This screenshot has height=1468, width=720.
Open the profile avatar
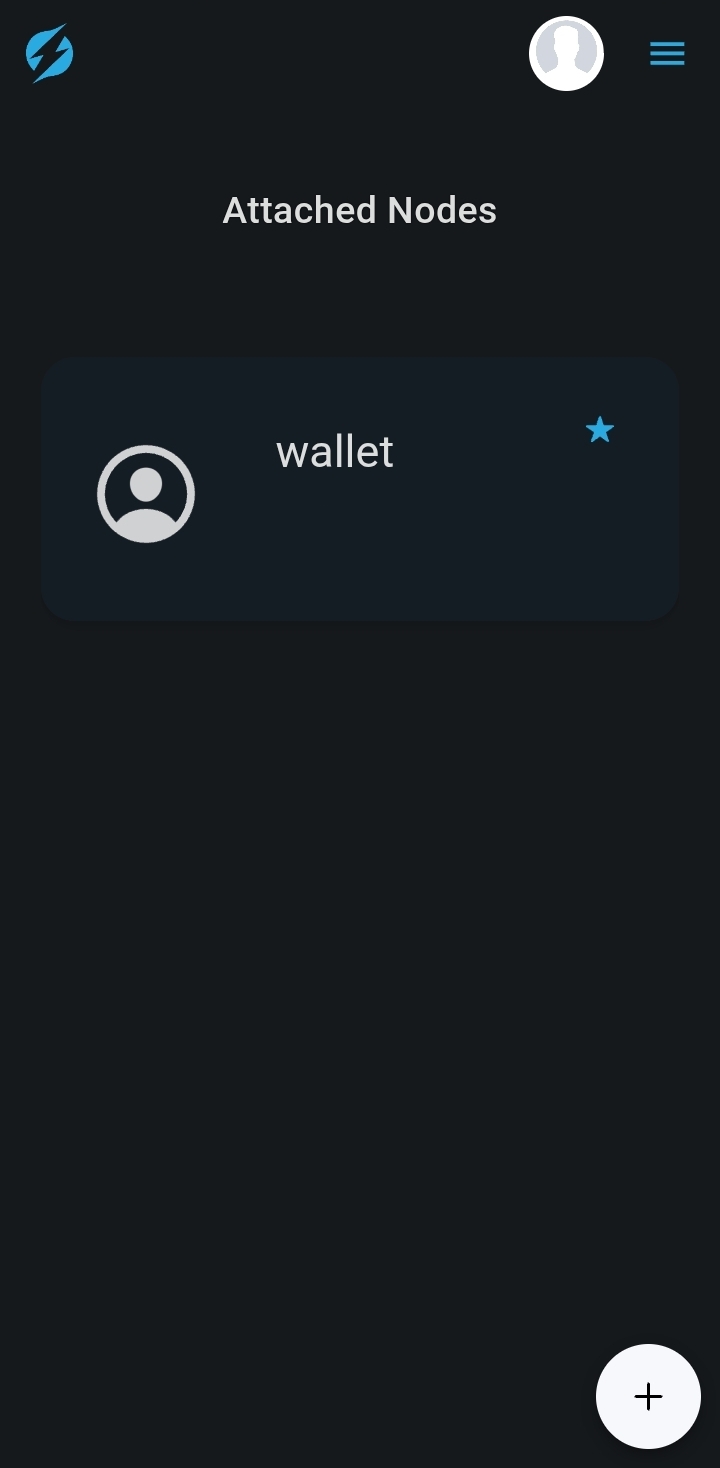click(566, 54)
